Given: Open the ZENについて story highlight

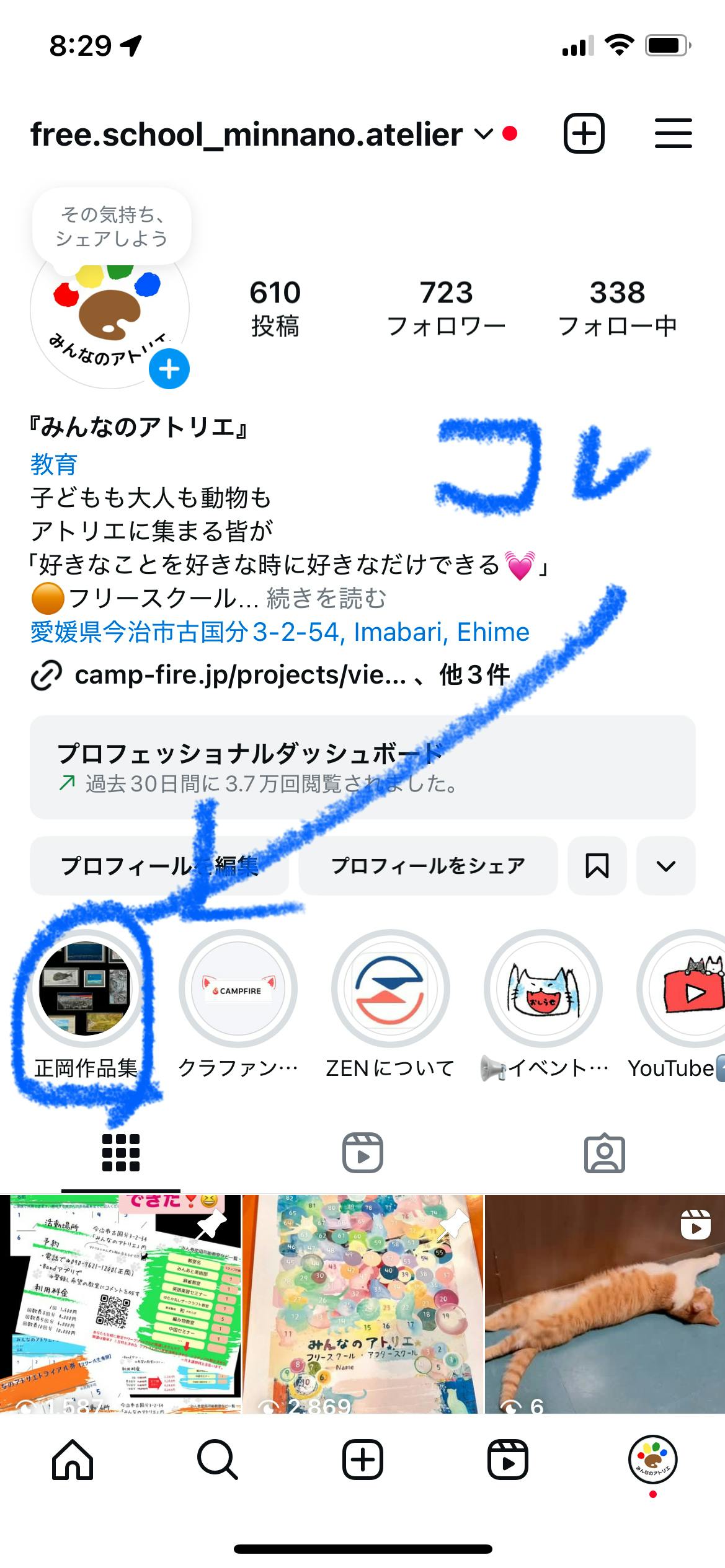Looking at the screenshot, I should click(390, 989).
